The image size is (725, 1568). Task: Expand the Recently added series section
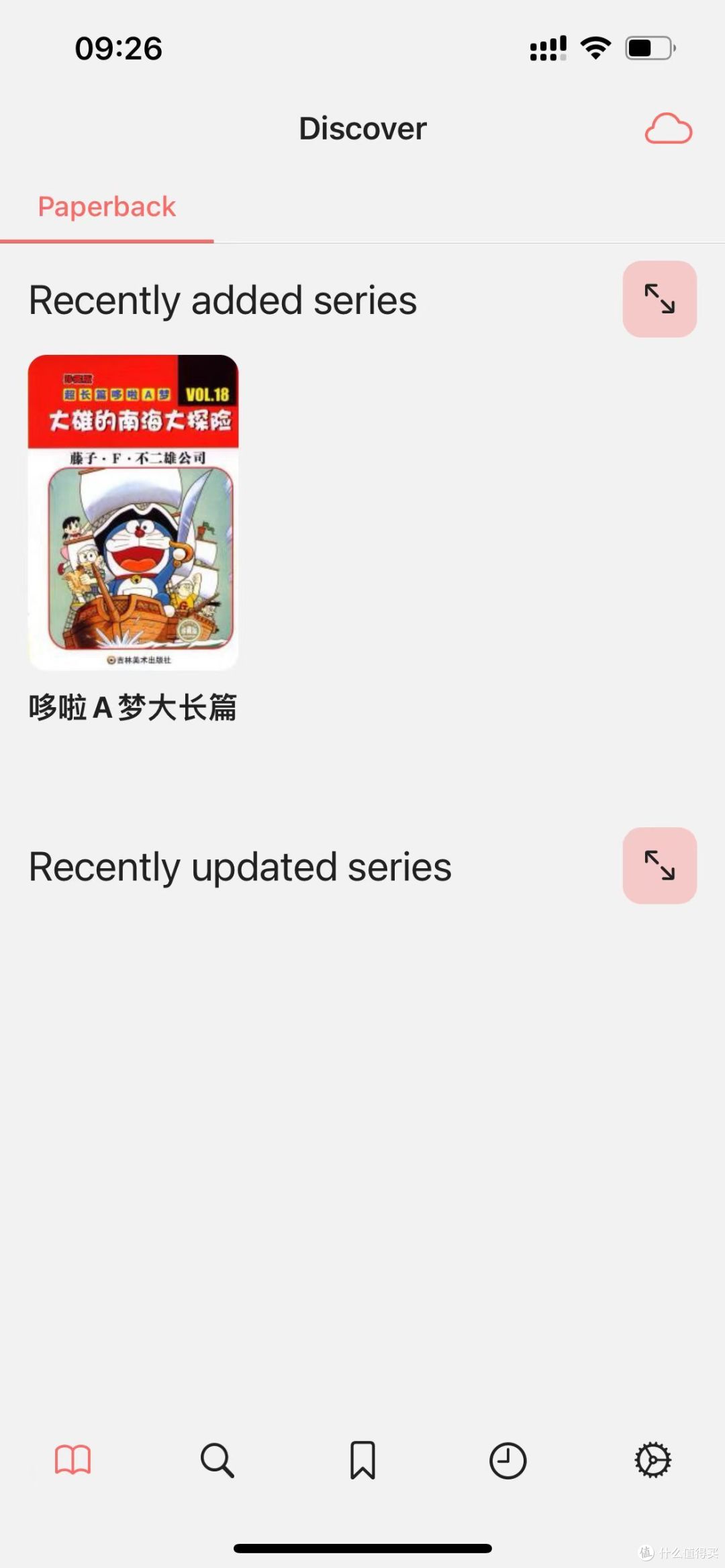point(659,299)
